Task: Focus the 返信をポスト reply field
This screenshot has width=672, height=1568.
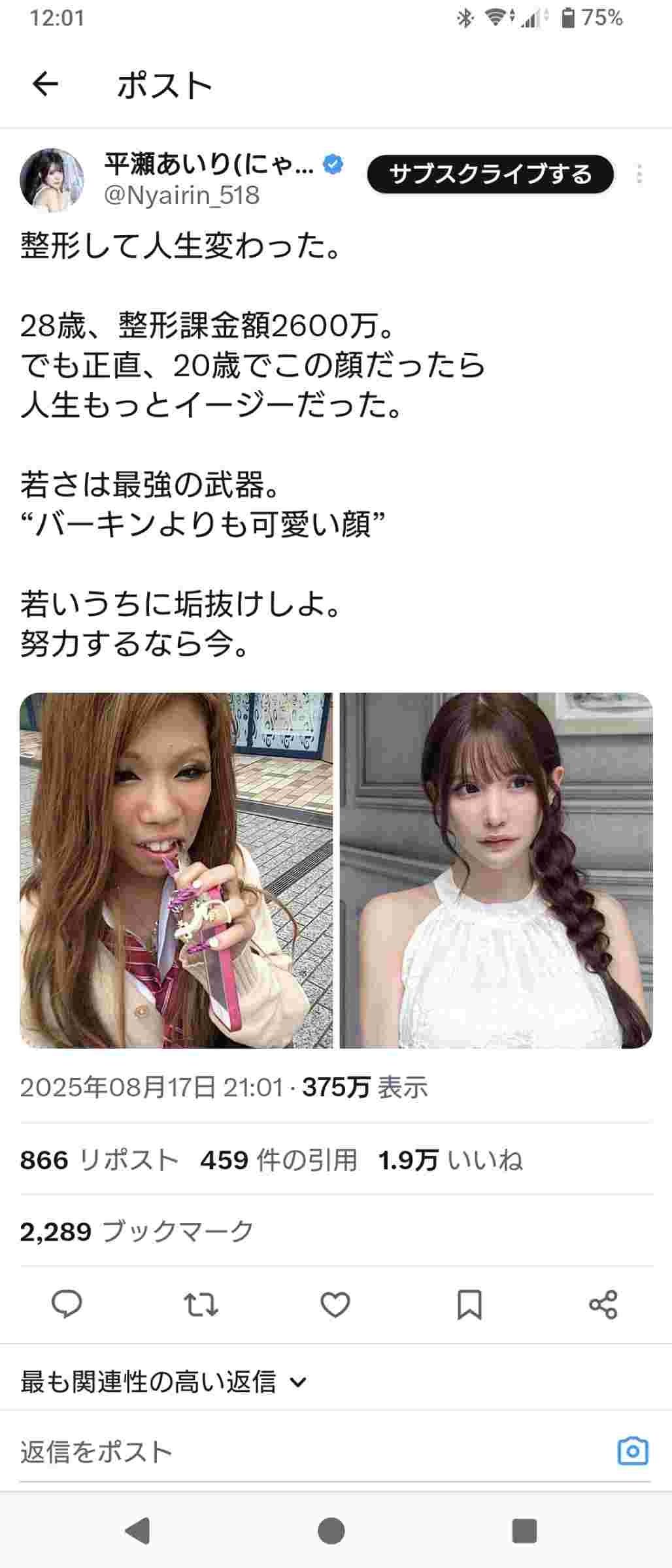Action: [294, 1452]
